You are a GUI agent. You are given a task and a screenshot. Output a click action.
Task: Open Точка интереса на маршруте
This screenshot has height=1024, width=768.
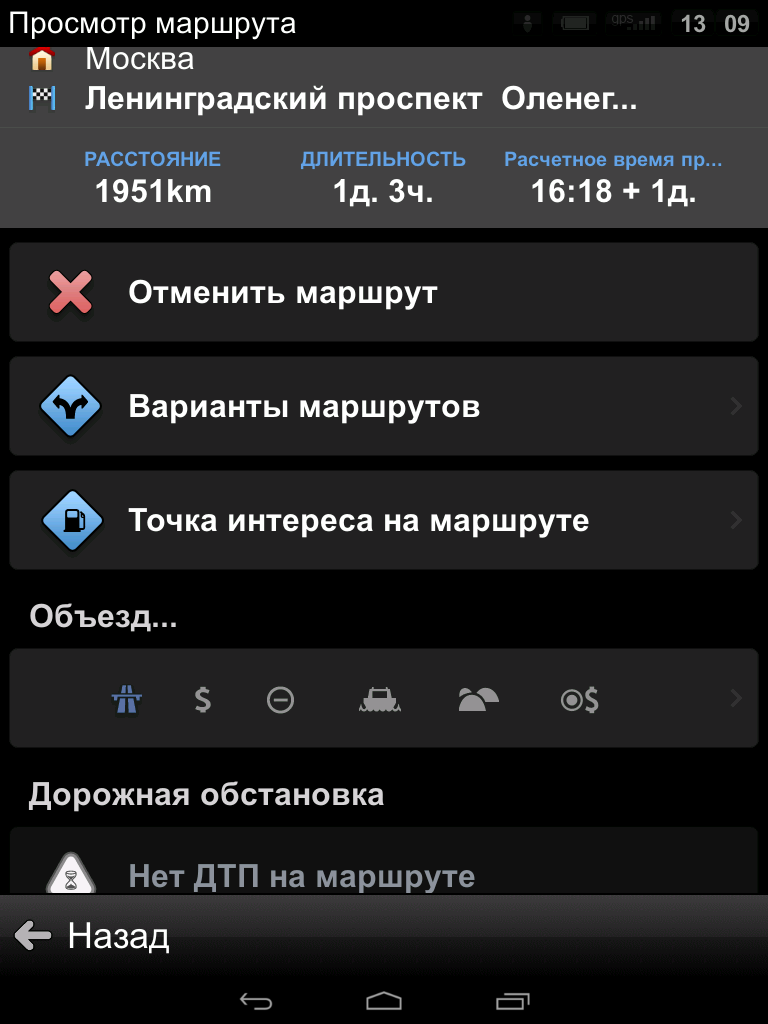383,521
